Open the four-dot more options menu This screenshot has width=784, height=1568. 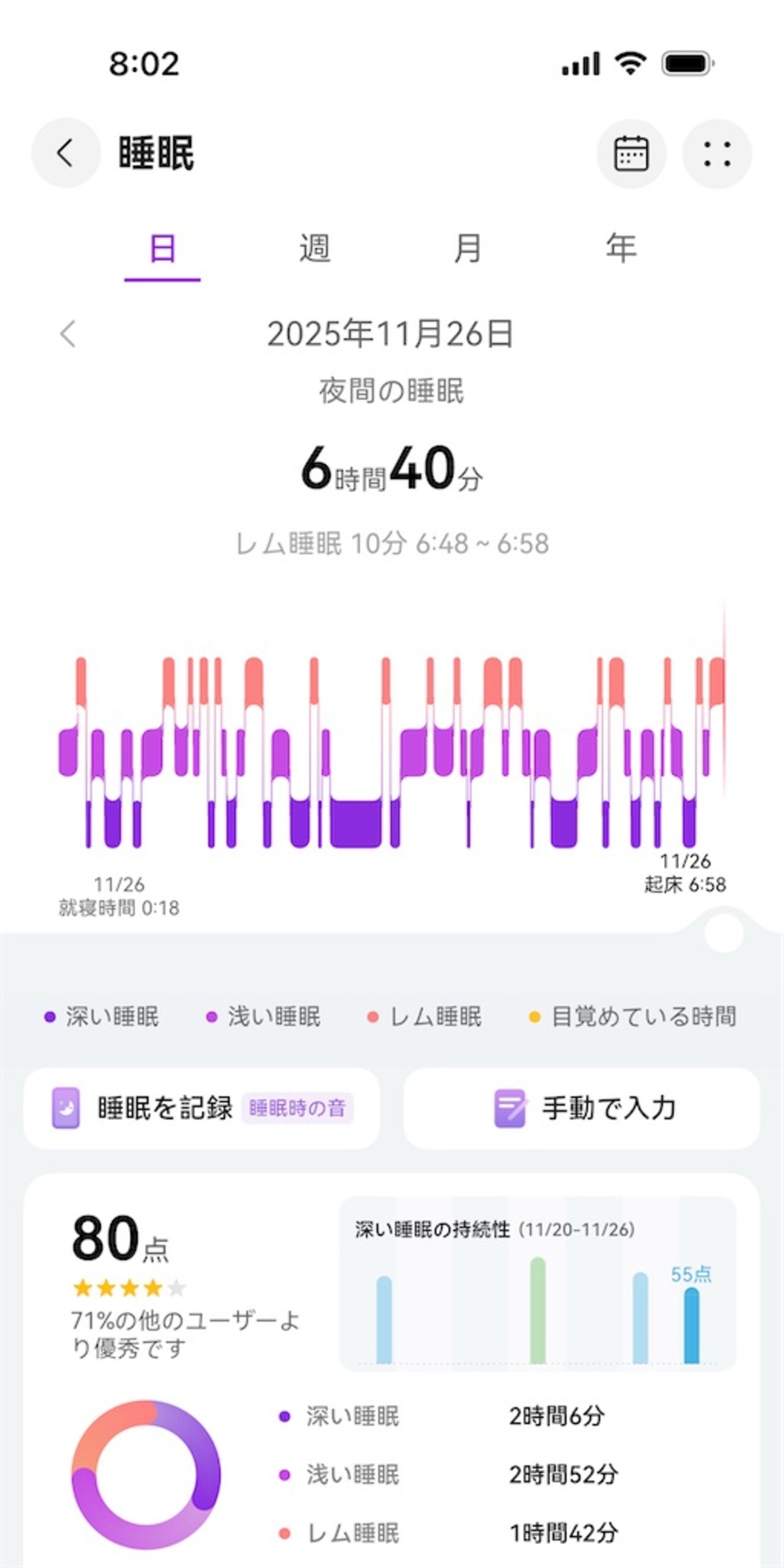(x=716, y=153)
